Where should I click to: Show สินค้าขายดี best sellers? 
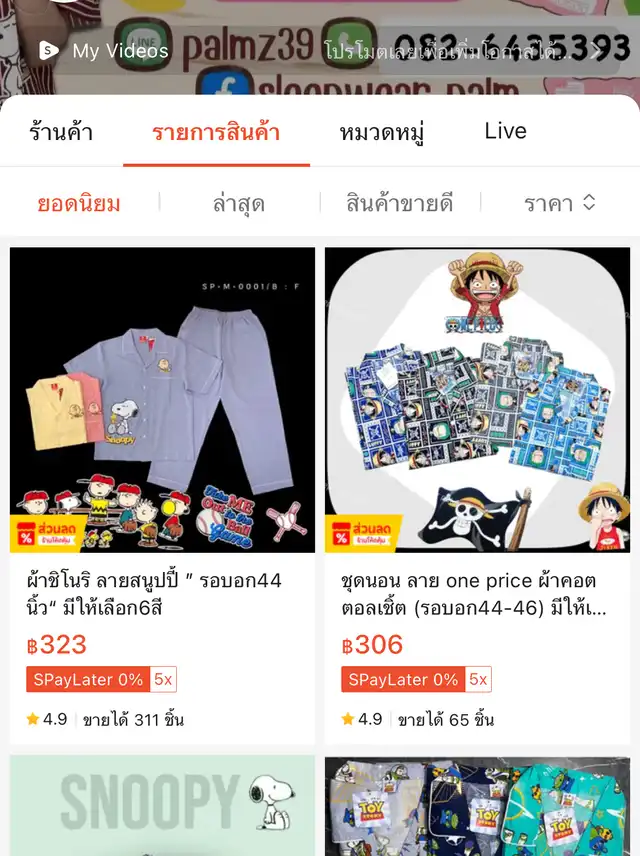[400, 203]
